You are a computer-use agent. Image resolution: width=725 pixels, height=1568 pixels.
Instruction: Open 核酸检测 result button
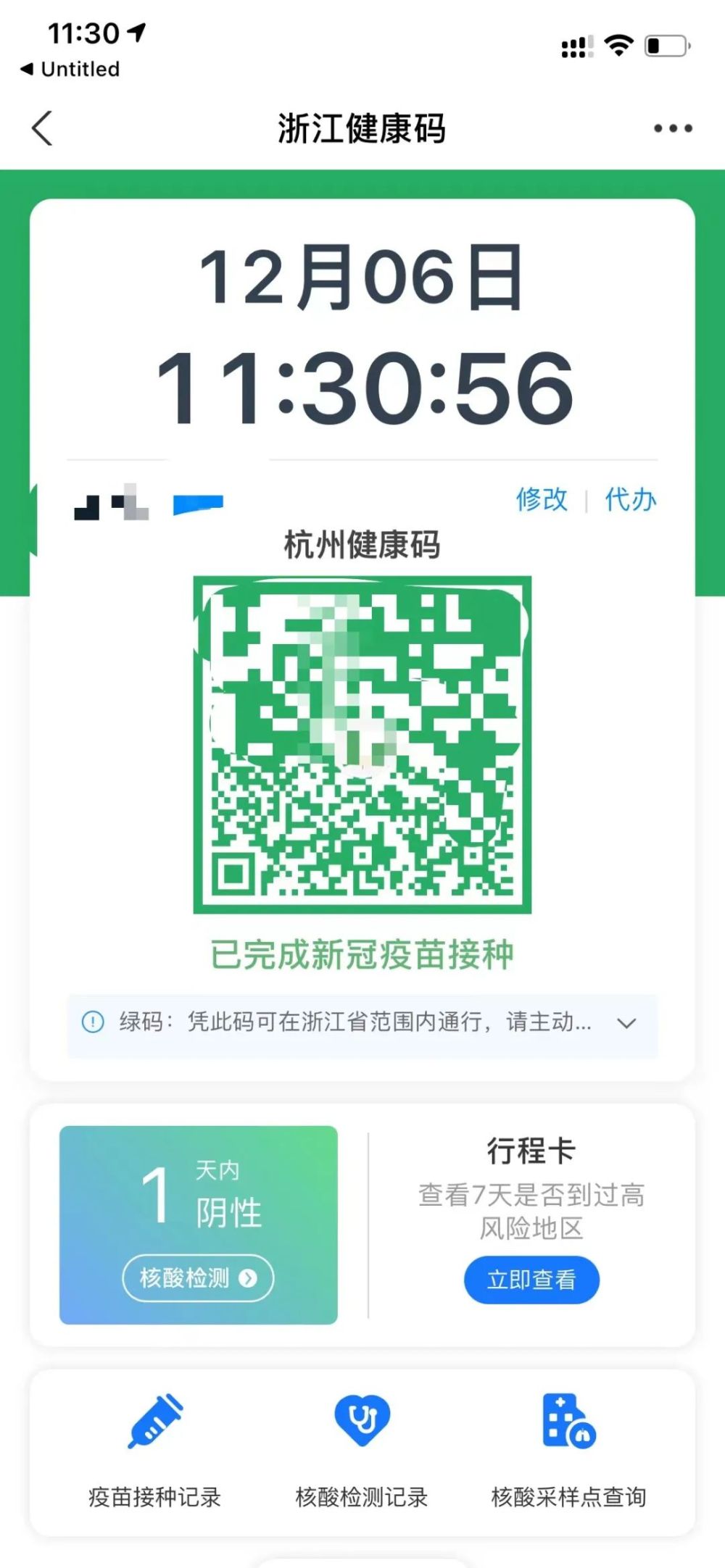point(197,1277)
